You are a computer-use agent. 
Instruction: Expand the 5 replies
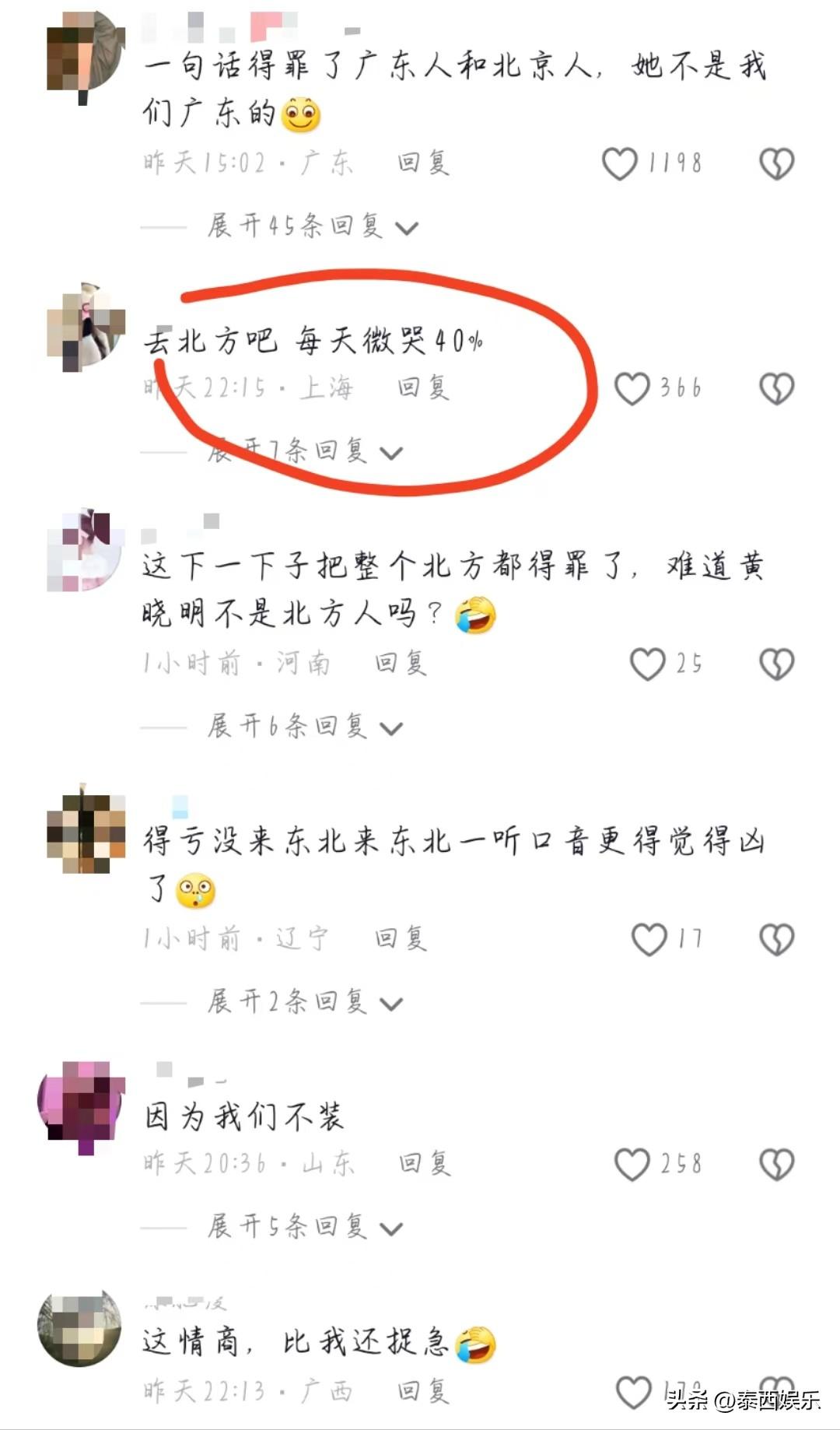303,1227
